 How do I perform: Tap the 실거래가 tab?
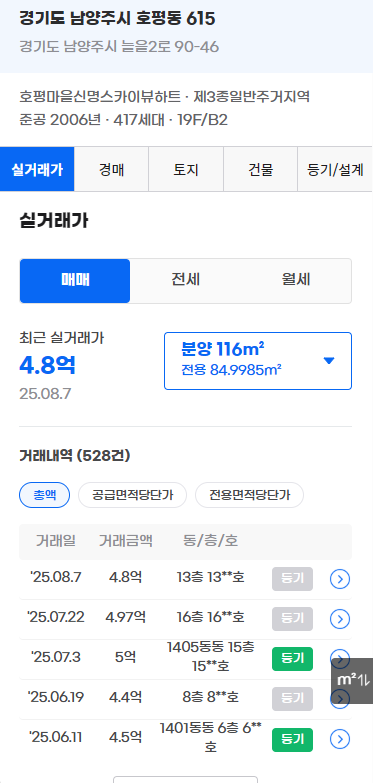(37, 169)
